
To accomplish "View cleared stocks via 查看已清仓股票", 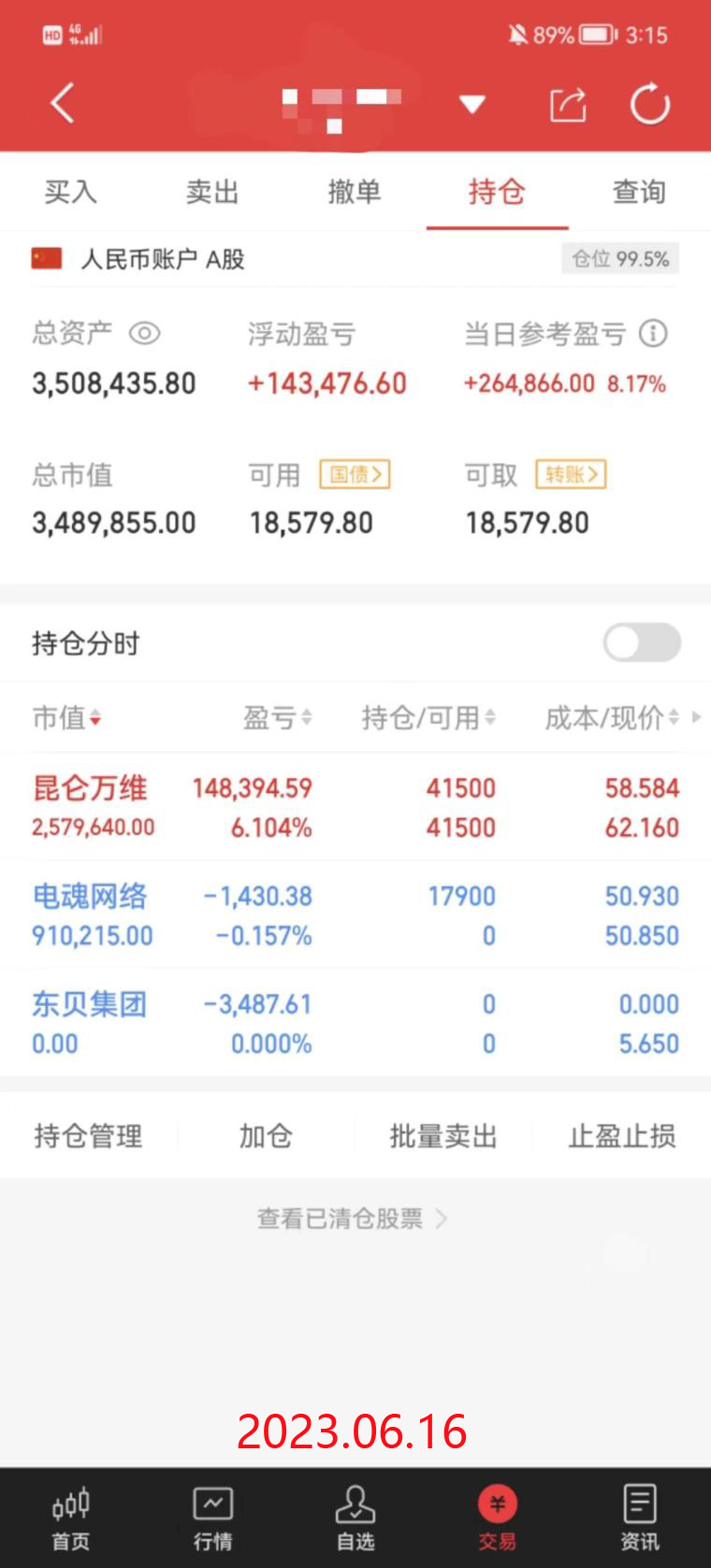I will point(352,1218).
